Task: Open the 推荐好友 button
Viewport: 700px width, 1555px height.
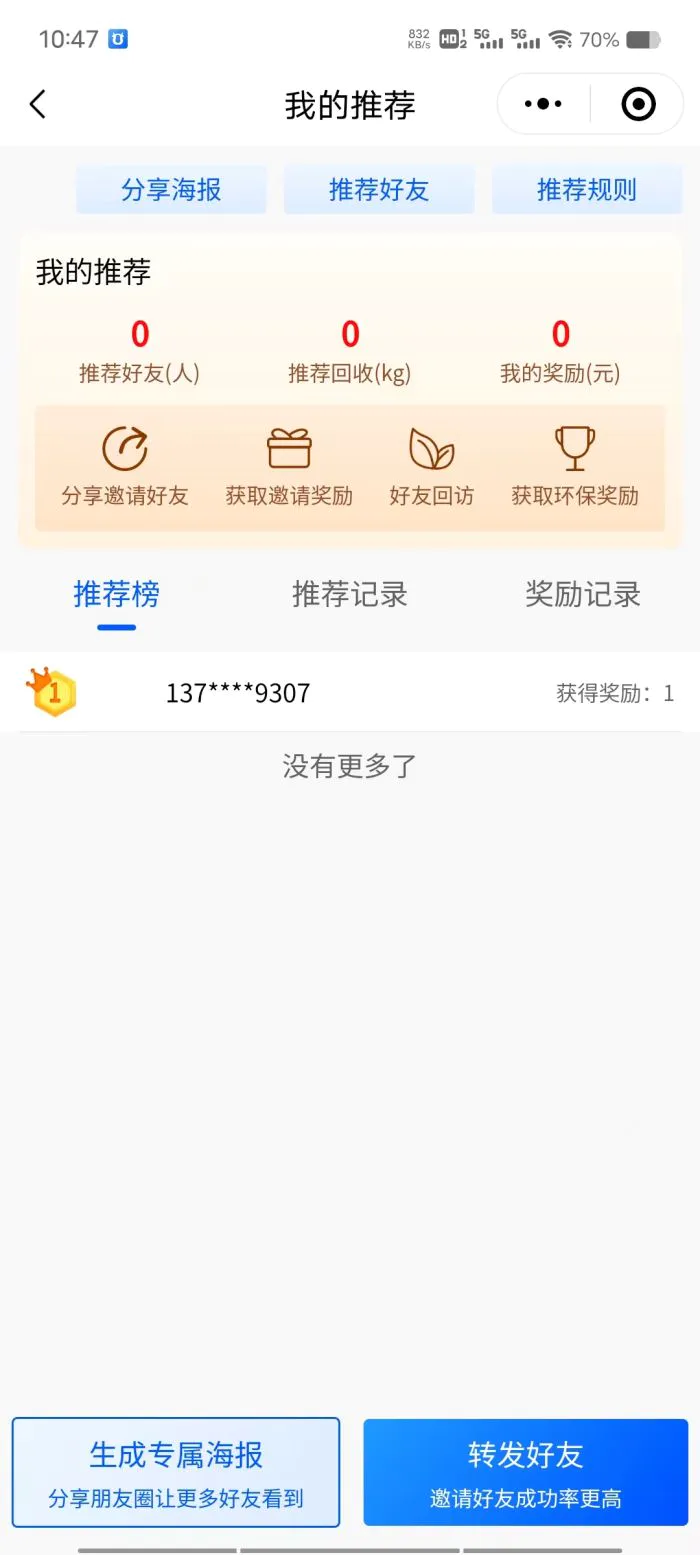Action: 379,190
